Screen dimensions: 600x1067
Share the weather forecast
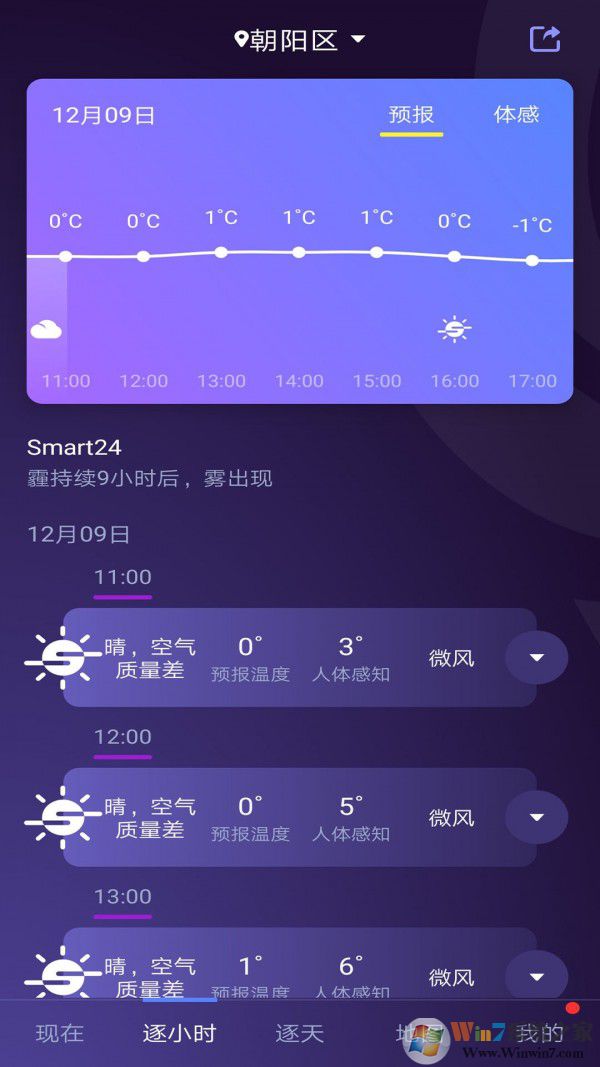(x=545, y=39)
